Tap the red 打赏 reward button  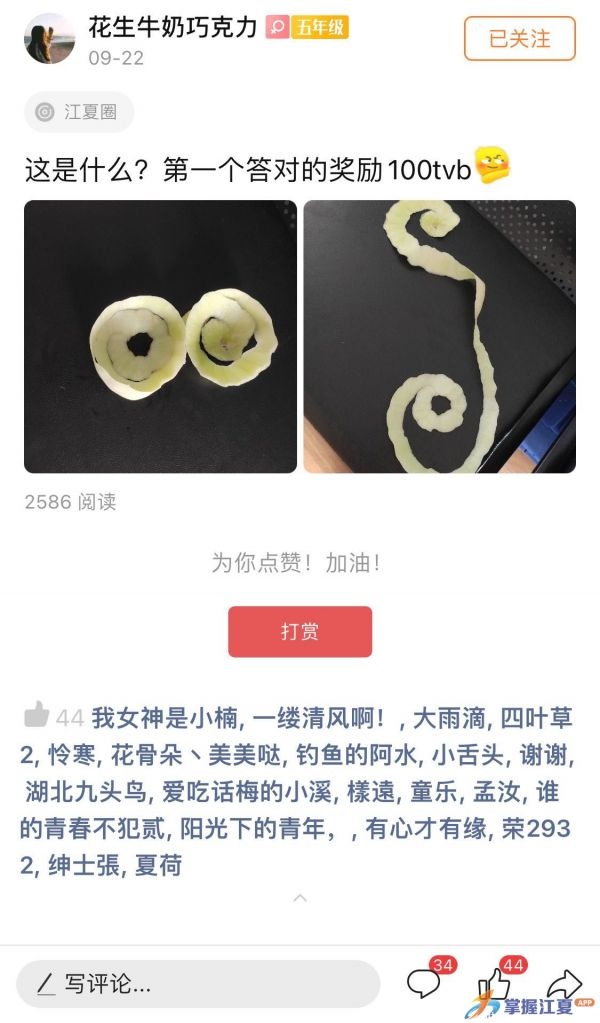point(300,632)
